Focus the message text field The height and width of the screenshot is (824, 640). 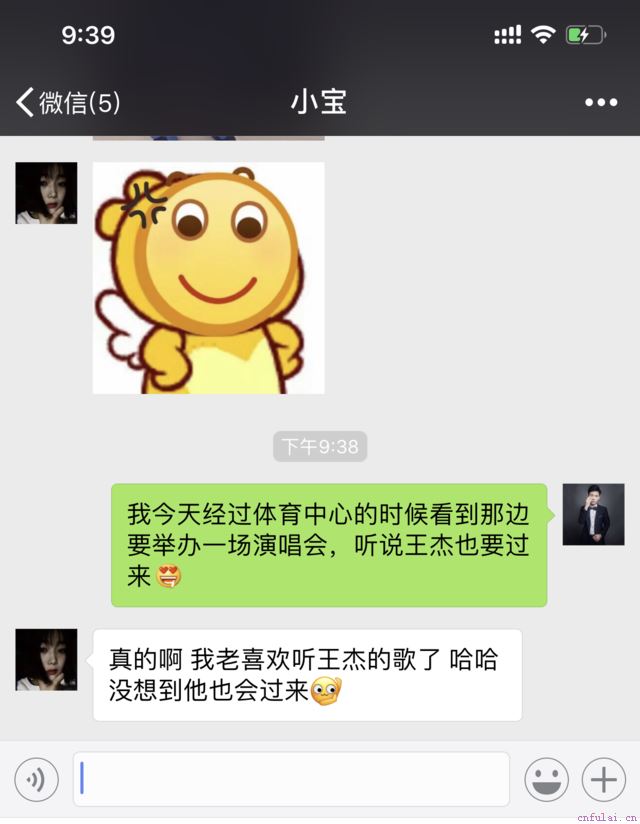(291, 779)
